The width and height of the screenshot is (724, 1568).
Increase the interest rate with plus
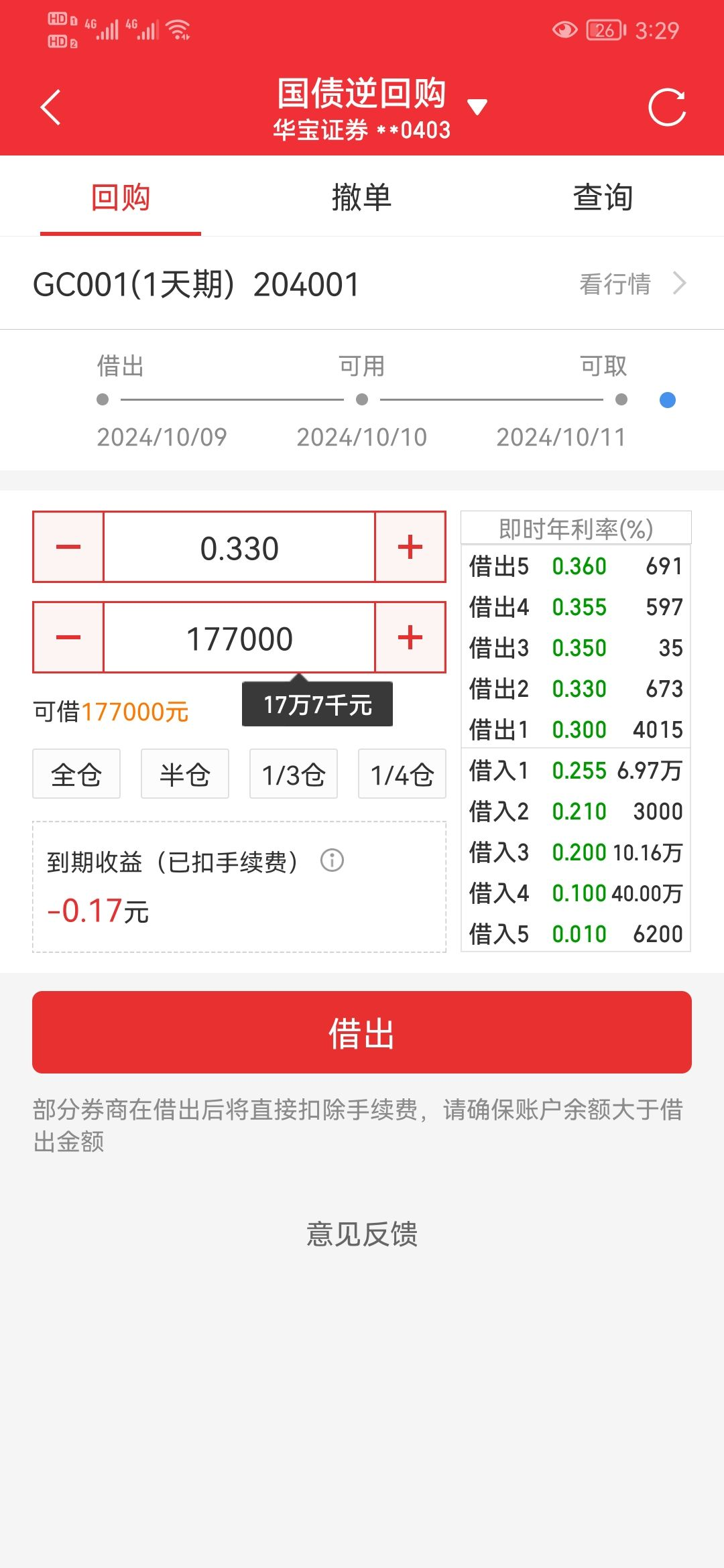[x=410, y=547]
